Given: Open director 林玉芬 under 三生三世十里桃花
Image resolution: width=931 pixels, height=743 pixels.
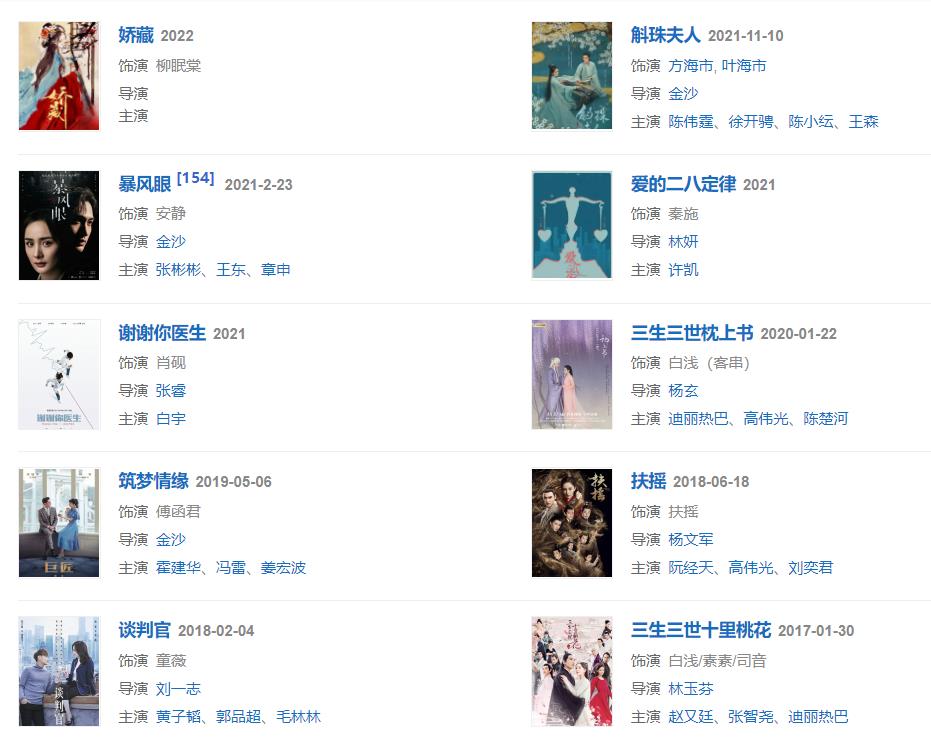Looking at the screenshot, I should [x=691, y=688].
